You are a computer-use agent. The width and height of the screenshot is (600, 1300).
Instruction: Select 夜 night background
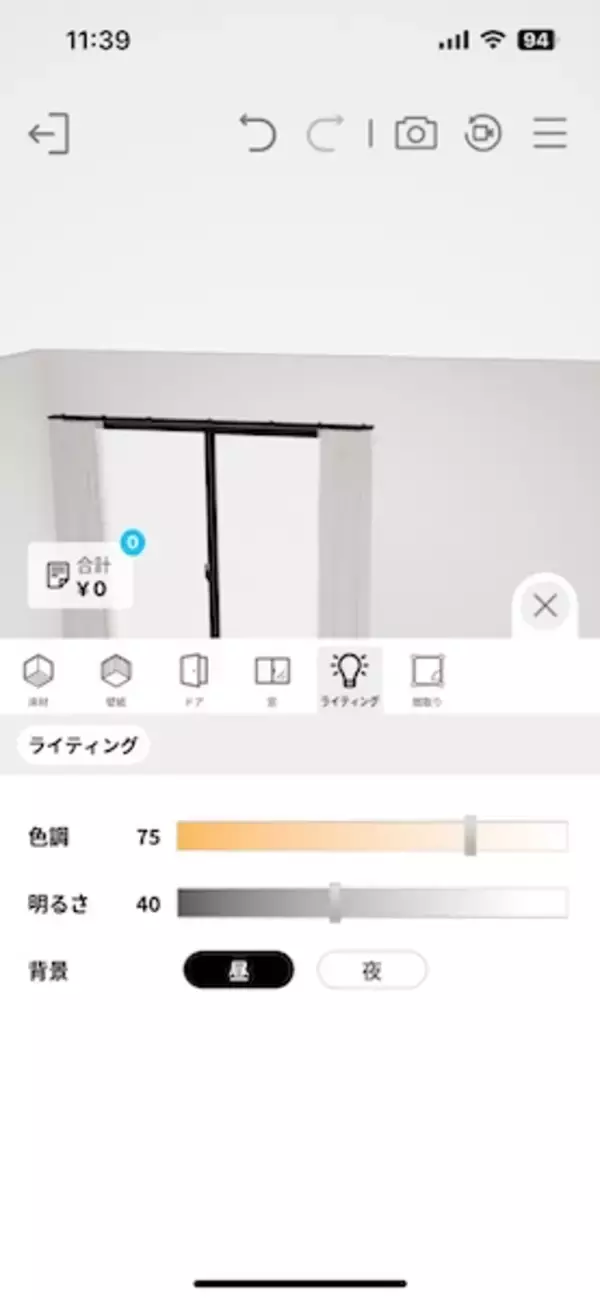[372, 970]
